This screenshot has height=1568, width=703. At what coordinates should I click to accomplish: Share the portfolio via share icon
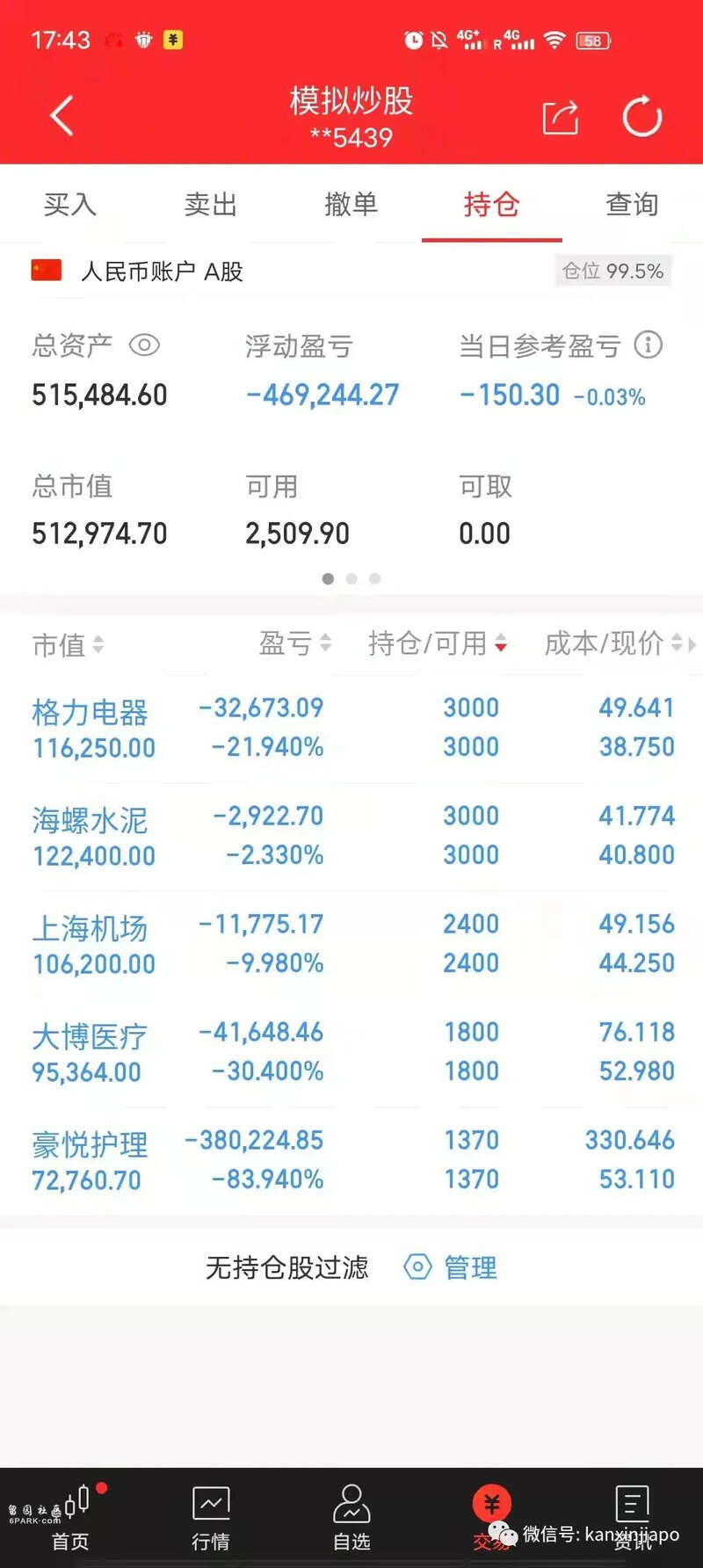[561, 117]
